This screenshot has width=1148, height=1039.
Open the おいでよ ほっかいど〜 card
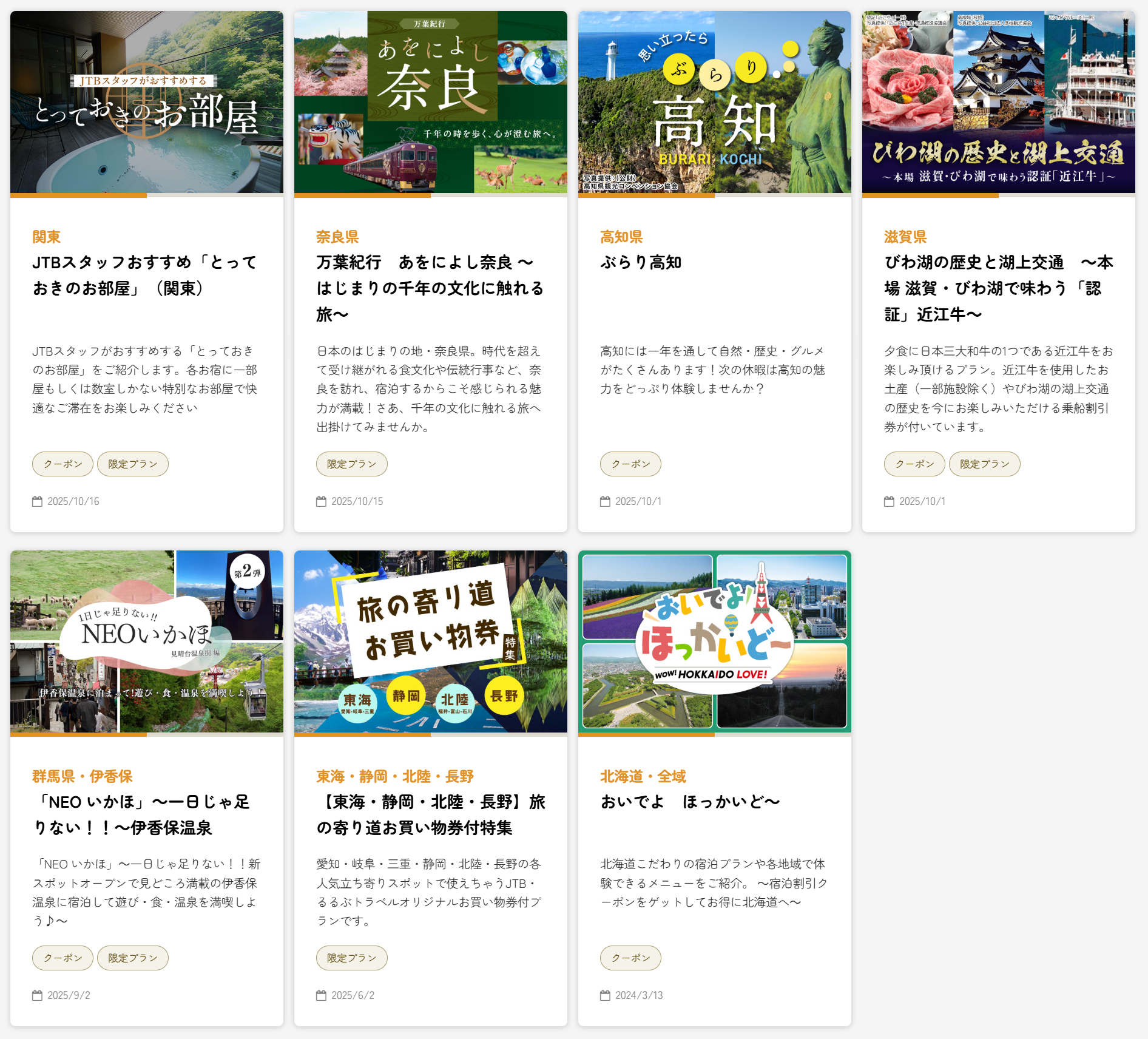[x=690, y=802]
